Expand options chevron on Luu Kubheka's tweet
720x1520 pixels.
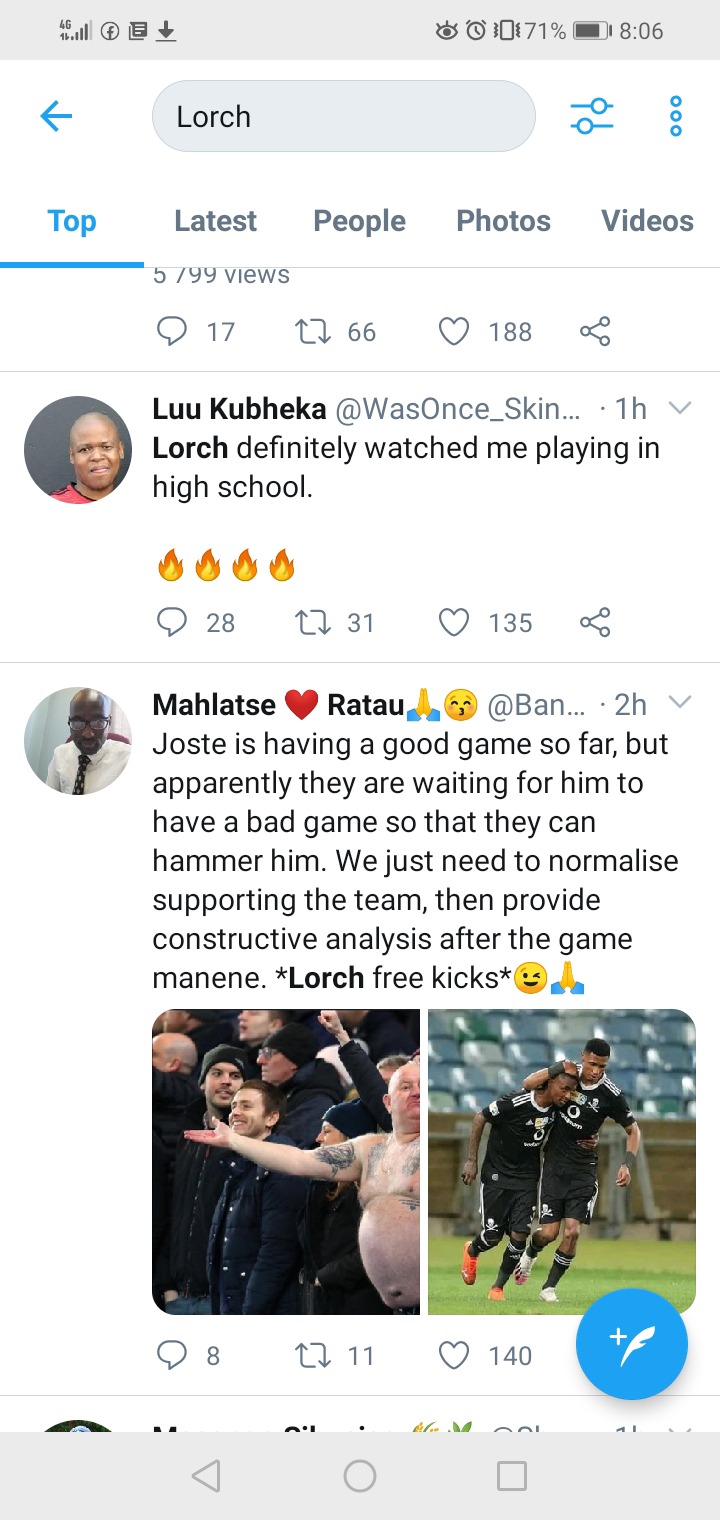pos(680,408)
